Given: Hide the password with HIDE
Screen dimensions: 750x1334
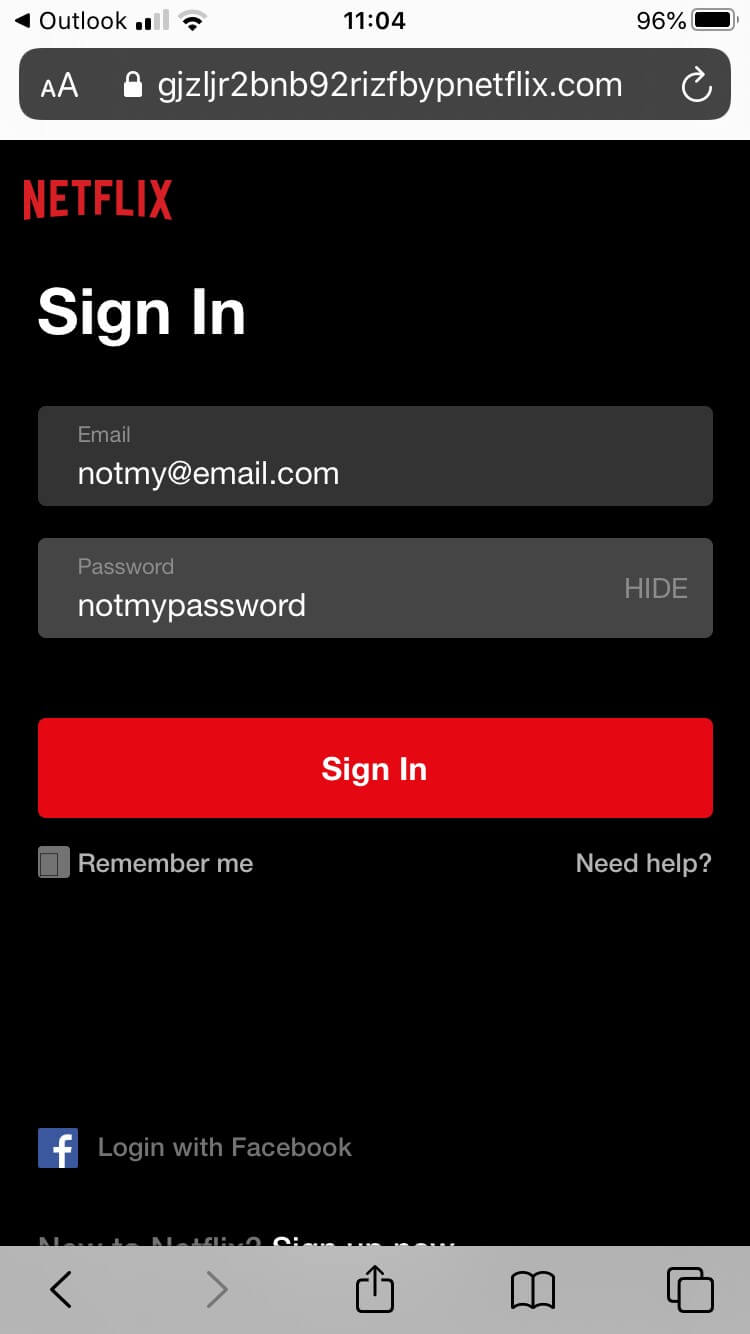Looking at the screenshot, I should coord(656,588).
